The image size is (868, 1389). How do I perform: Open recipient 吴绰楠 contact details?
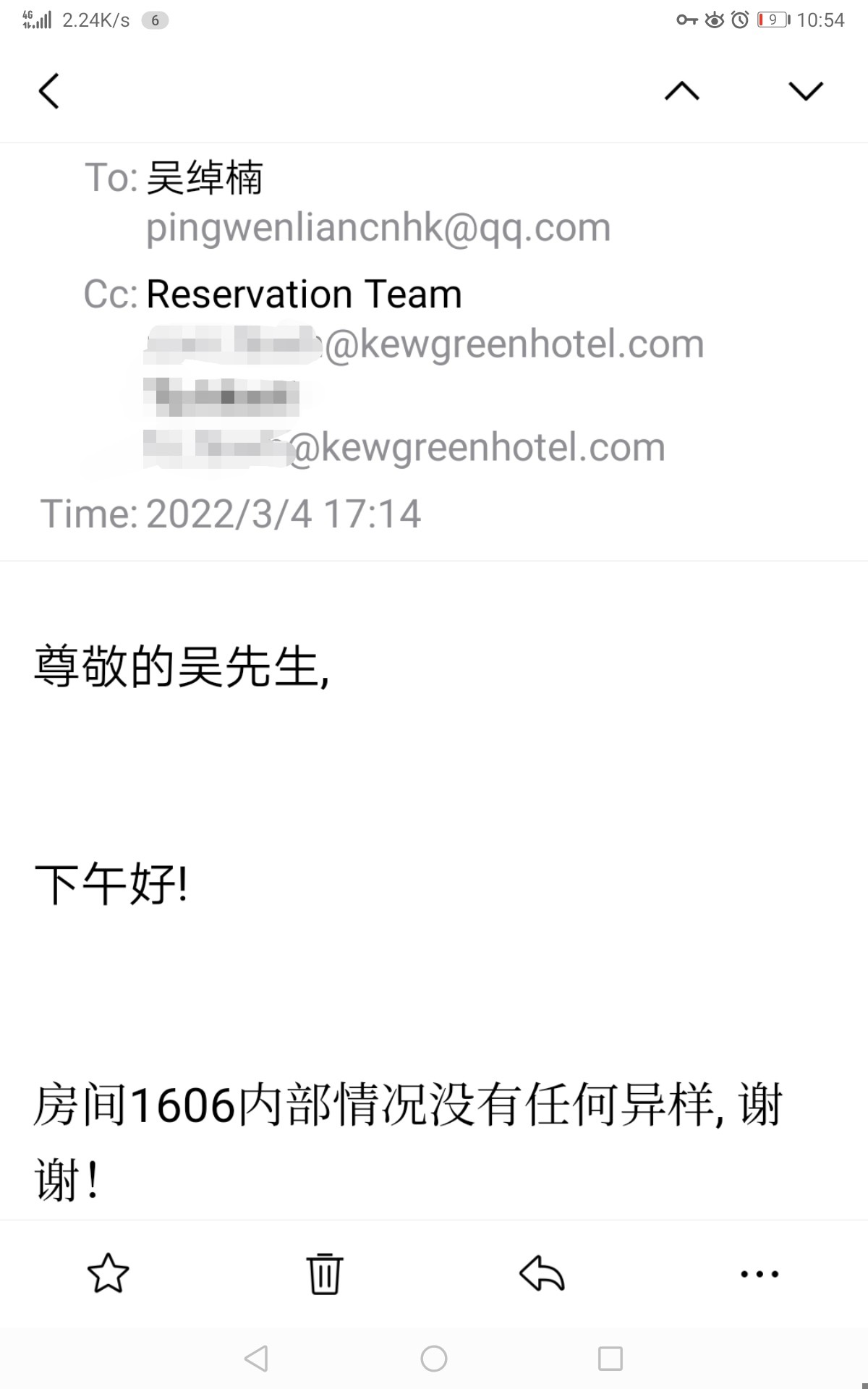coord(205,178)
